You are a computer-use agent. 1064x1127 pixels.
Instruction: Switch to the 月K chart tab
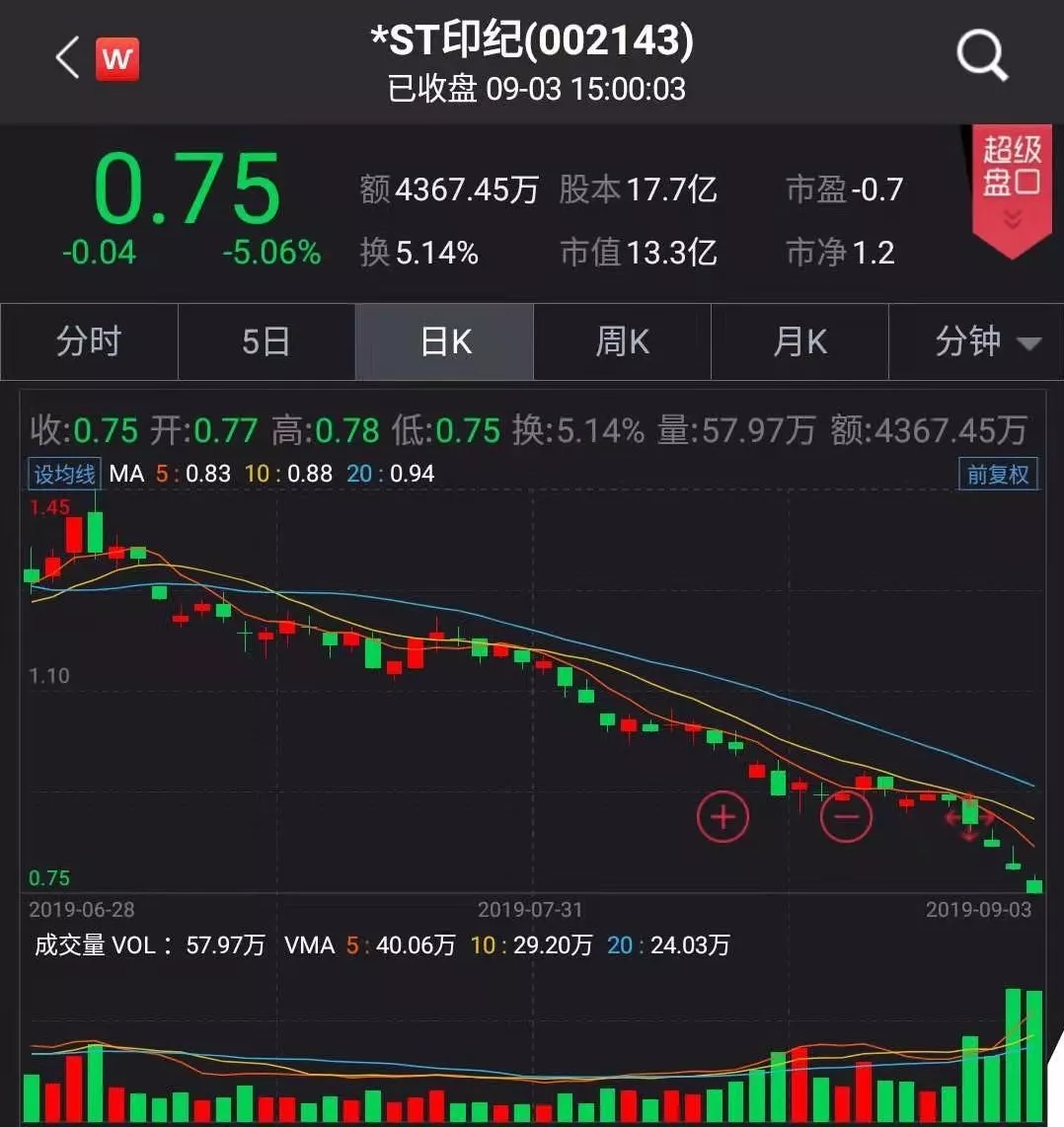tap(799, 341)
